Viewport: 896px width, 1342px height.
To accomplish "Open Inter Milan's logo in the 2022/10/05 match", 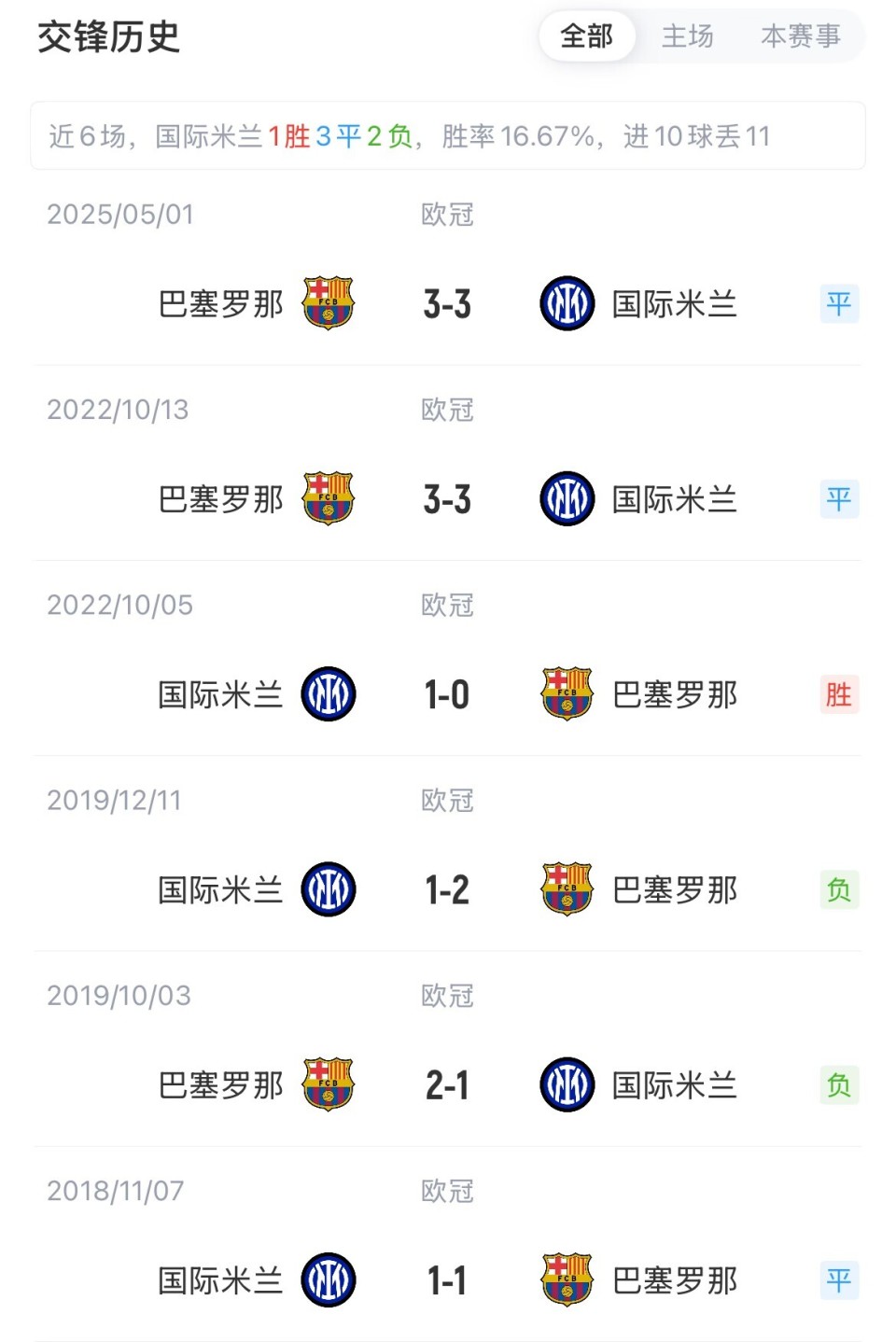I will tap(329, 693).
